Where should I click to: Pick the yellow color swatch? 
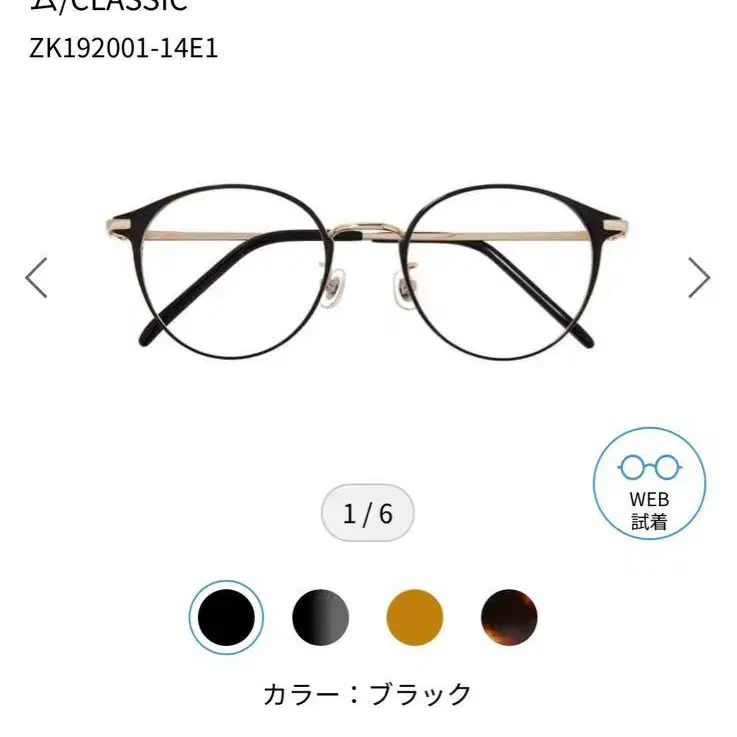[415, 617]
